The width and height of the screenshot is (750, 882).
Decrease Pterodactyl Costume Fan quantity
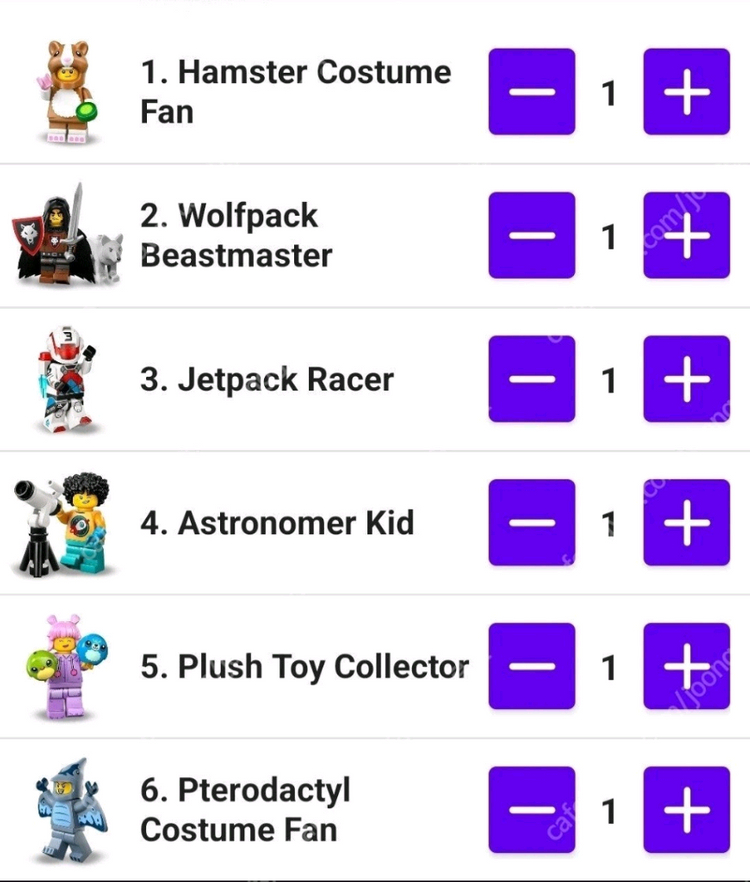click(532, 810)
